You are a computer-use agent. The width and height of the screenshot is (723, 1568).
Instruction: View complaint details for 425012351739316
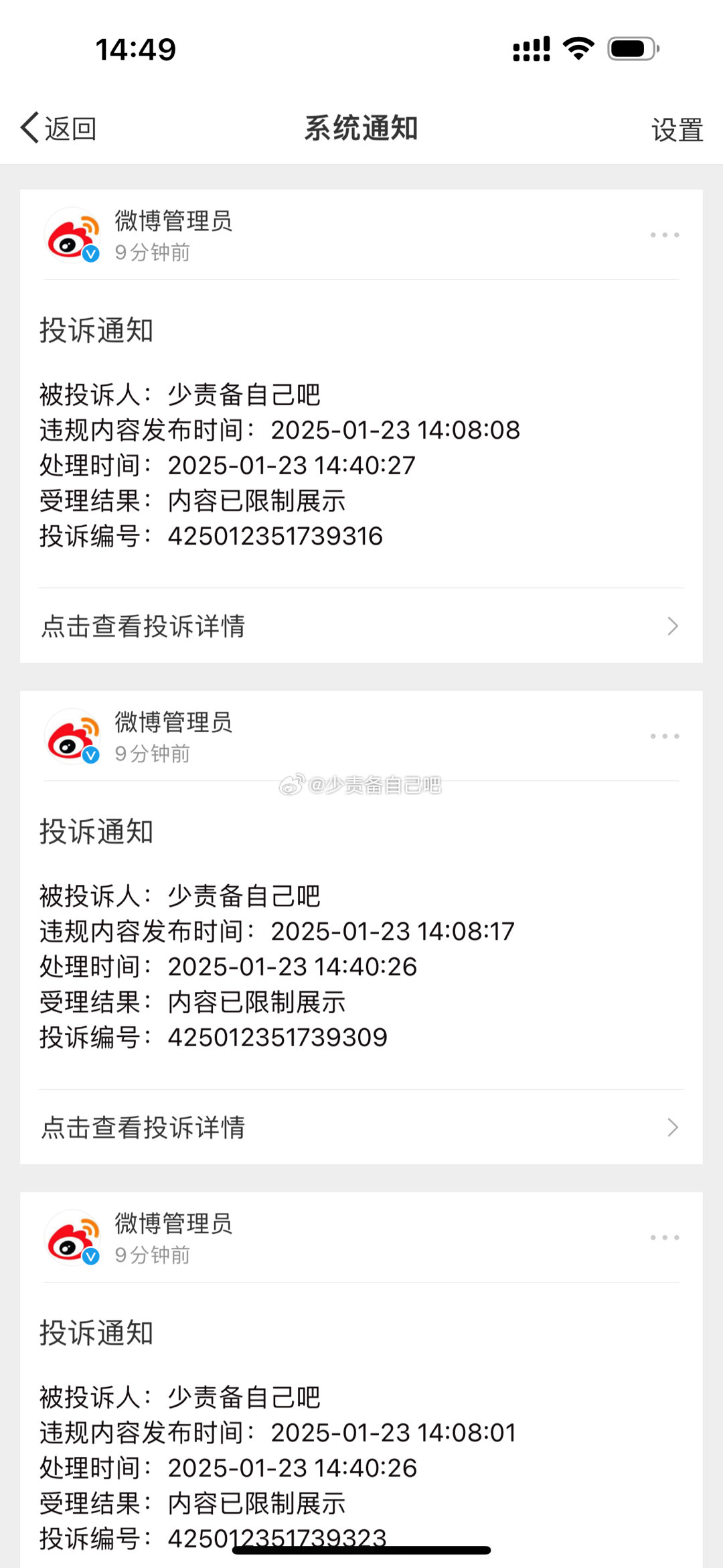pos(361,626)
